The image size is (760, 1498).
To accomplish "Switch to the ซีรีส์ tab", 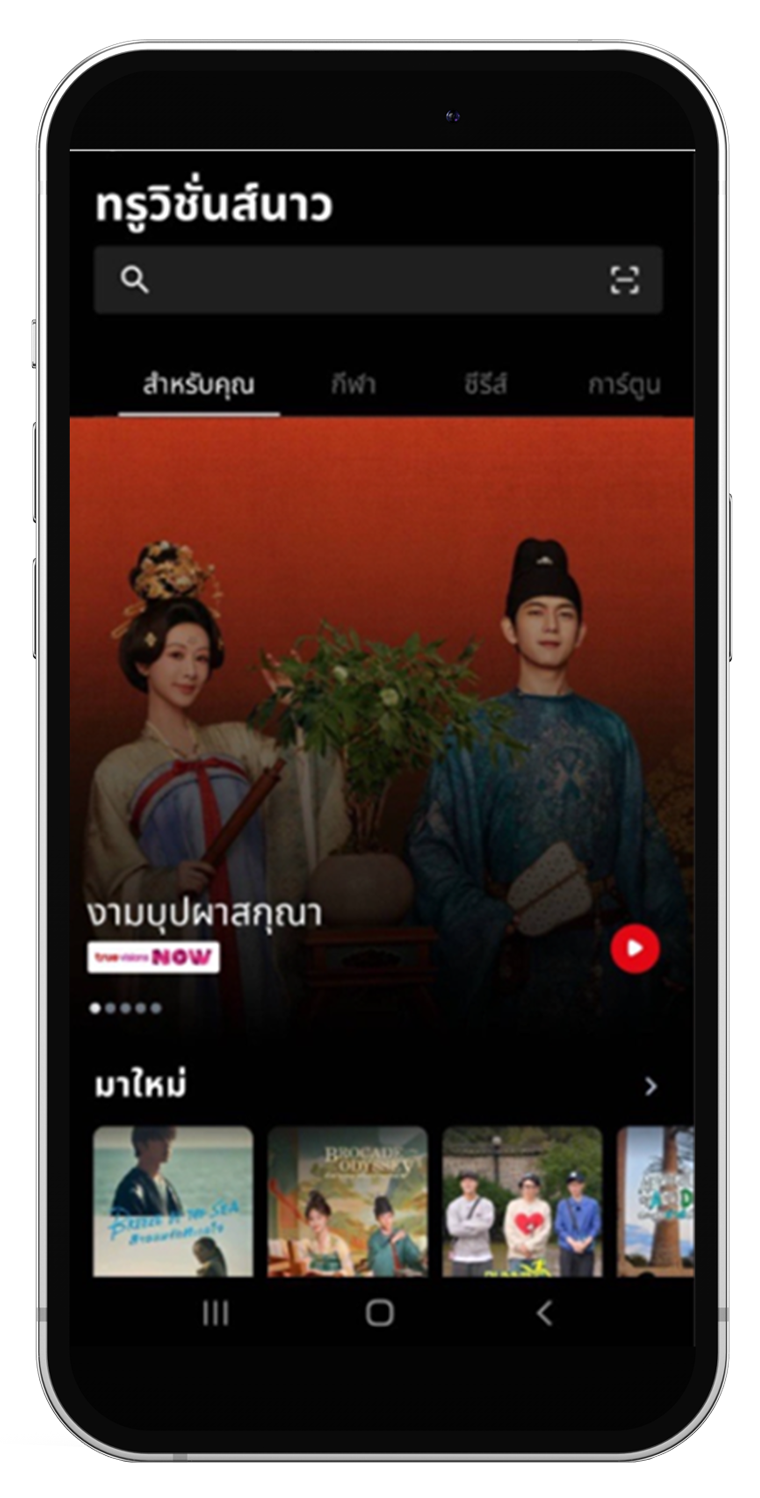I will 486,385.
